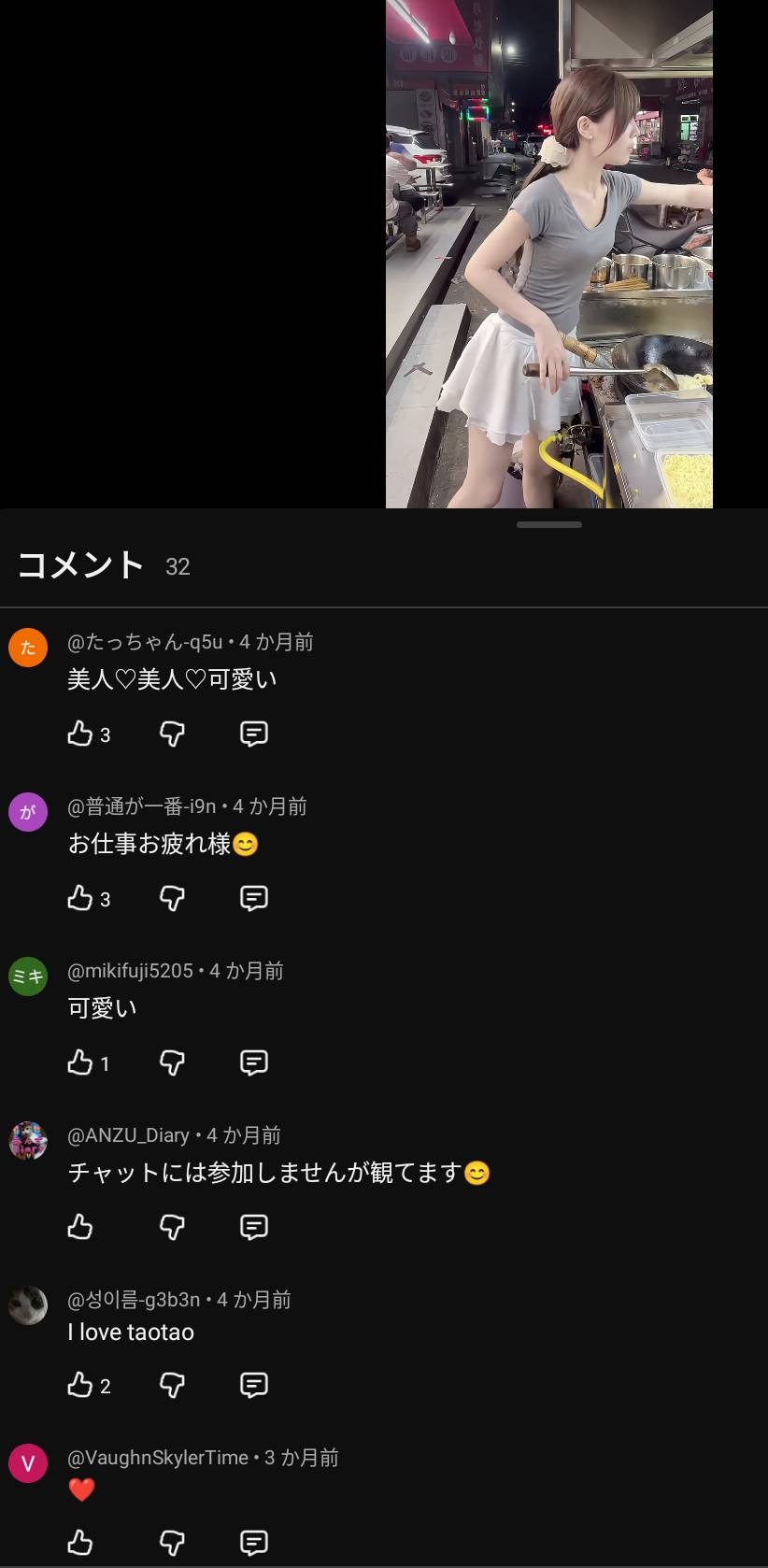
Task: Like the お仕事お疲れ様 comment
Action: point(80,898)
